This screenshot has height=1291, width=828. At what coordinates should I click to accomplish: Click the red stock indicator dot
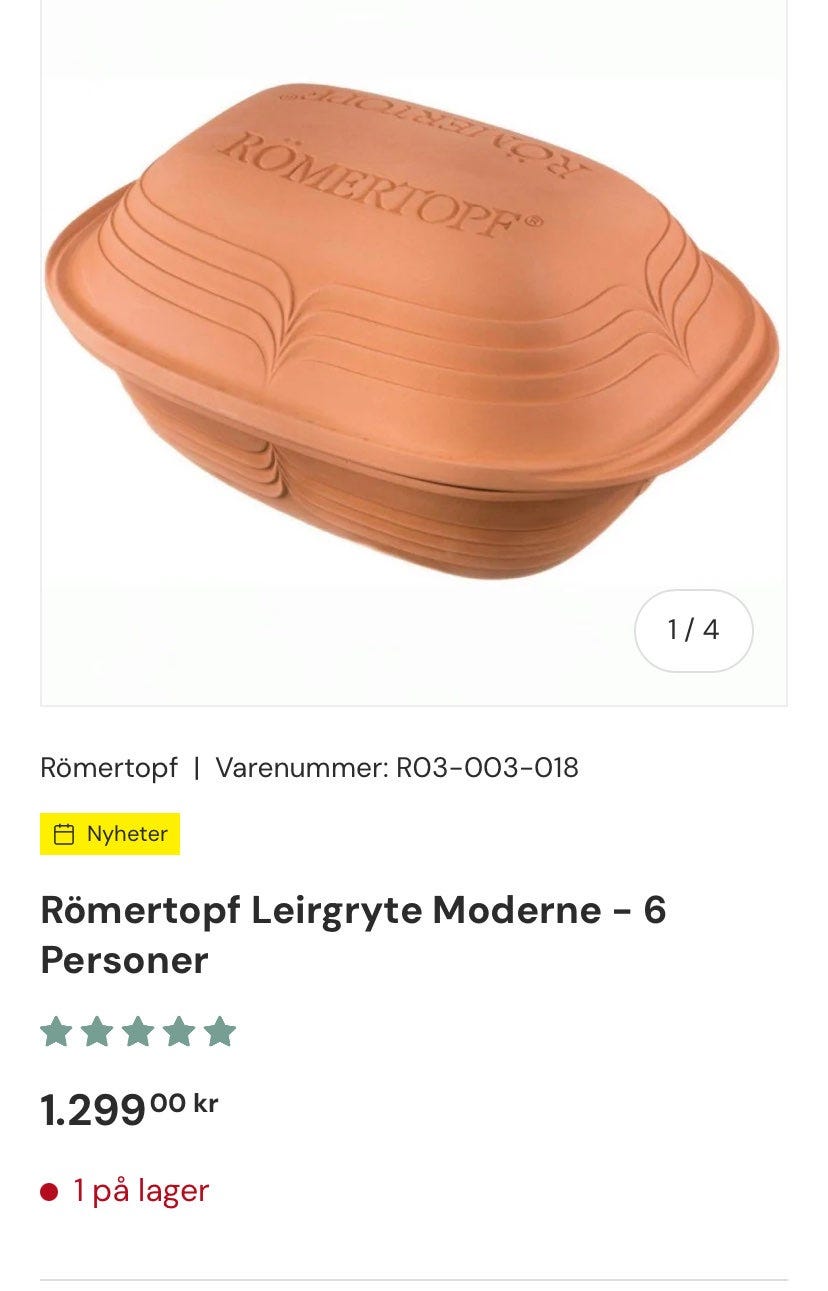pos(48,1190)
